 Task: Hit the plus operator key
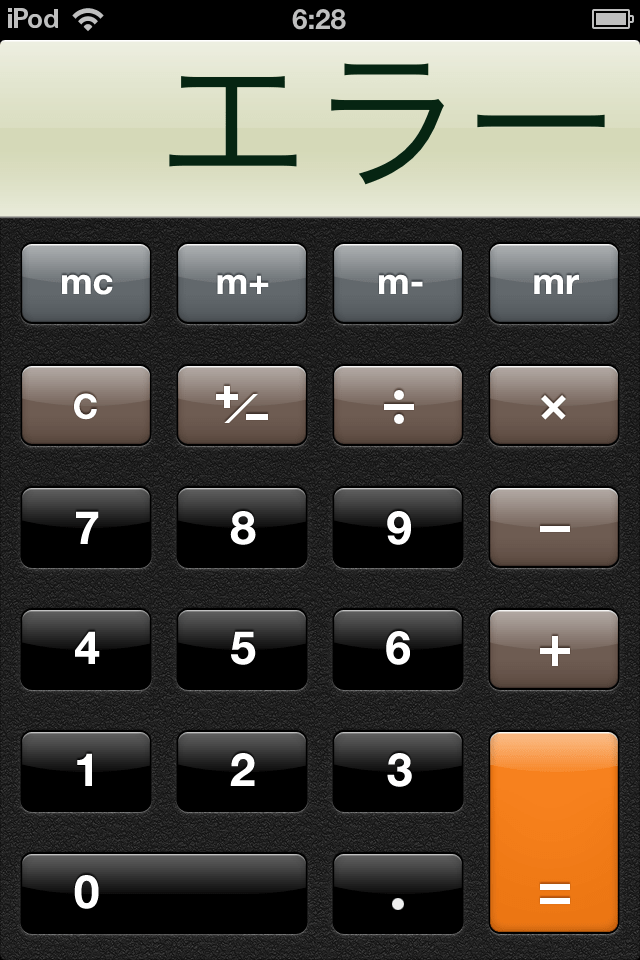click(x=554, y=649)
